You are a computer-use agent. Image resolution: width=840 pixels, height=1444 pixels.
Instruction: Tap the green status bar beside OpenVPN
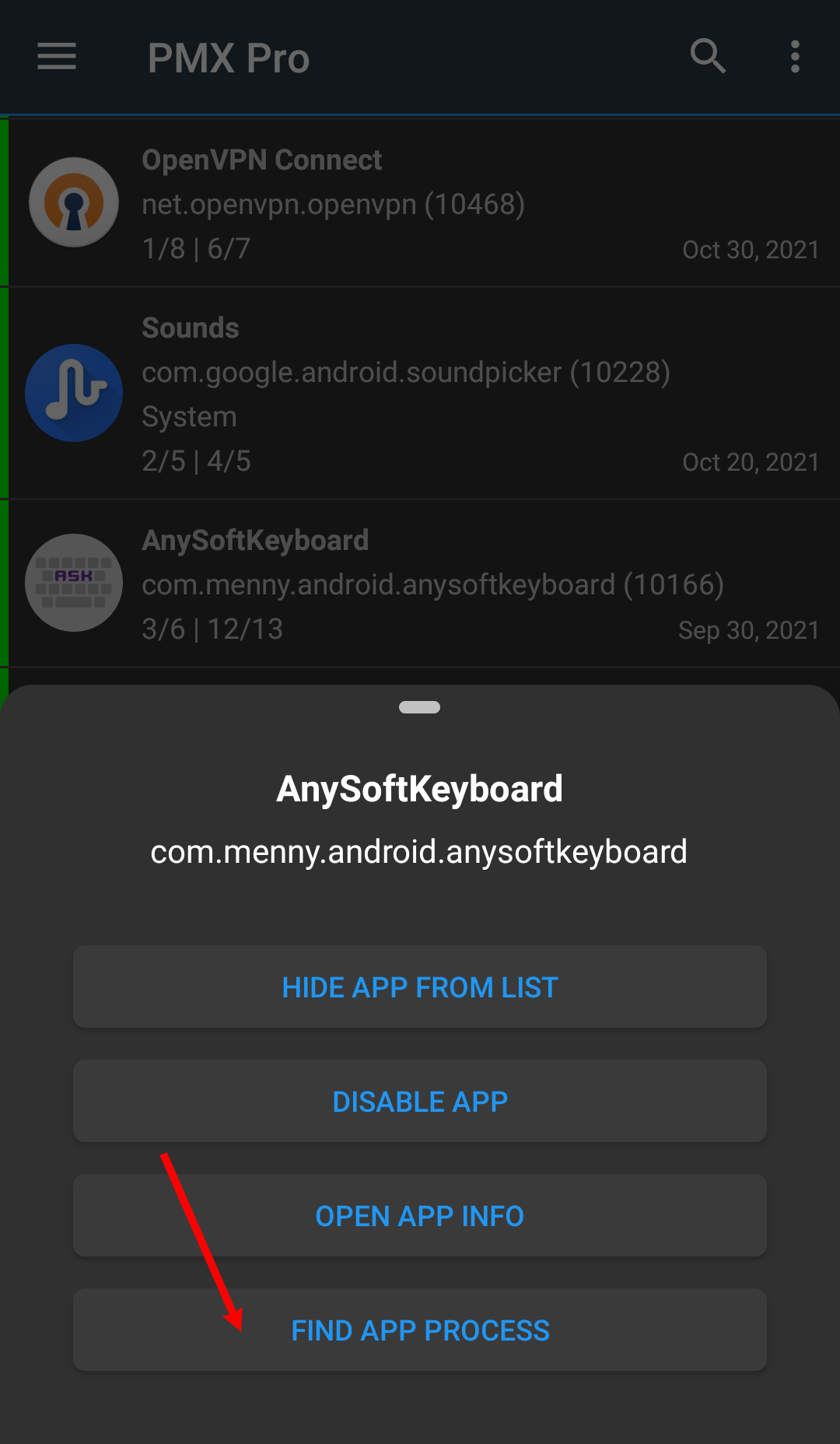tap(5, 202)
